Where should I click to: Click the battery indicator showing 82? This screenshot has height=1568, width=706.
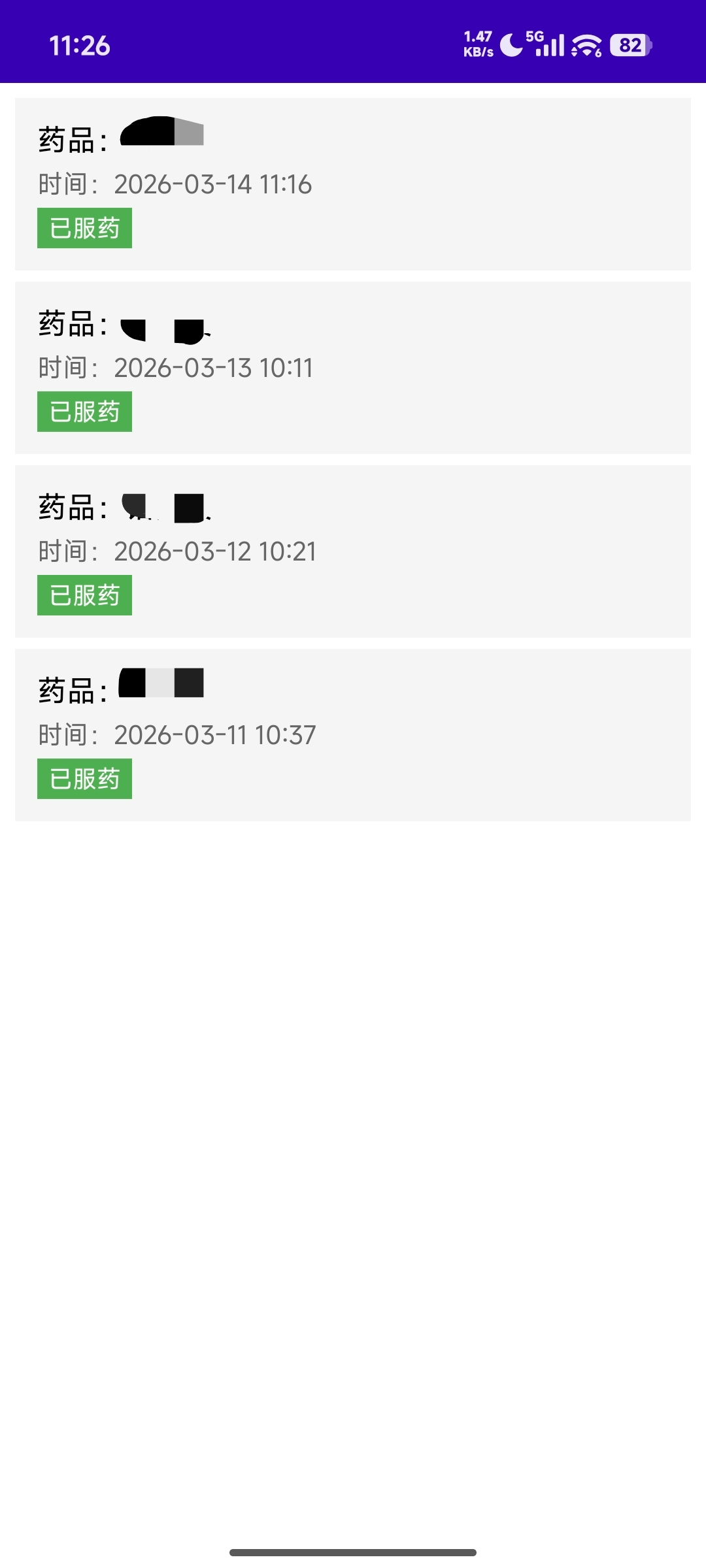(x=629, y=45)
